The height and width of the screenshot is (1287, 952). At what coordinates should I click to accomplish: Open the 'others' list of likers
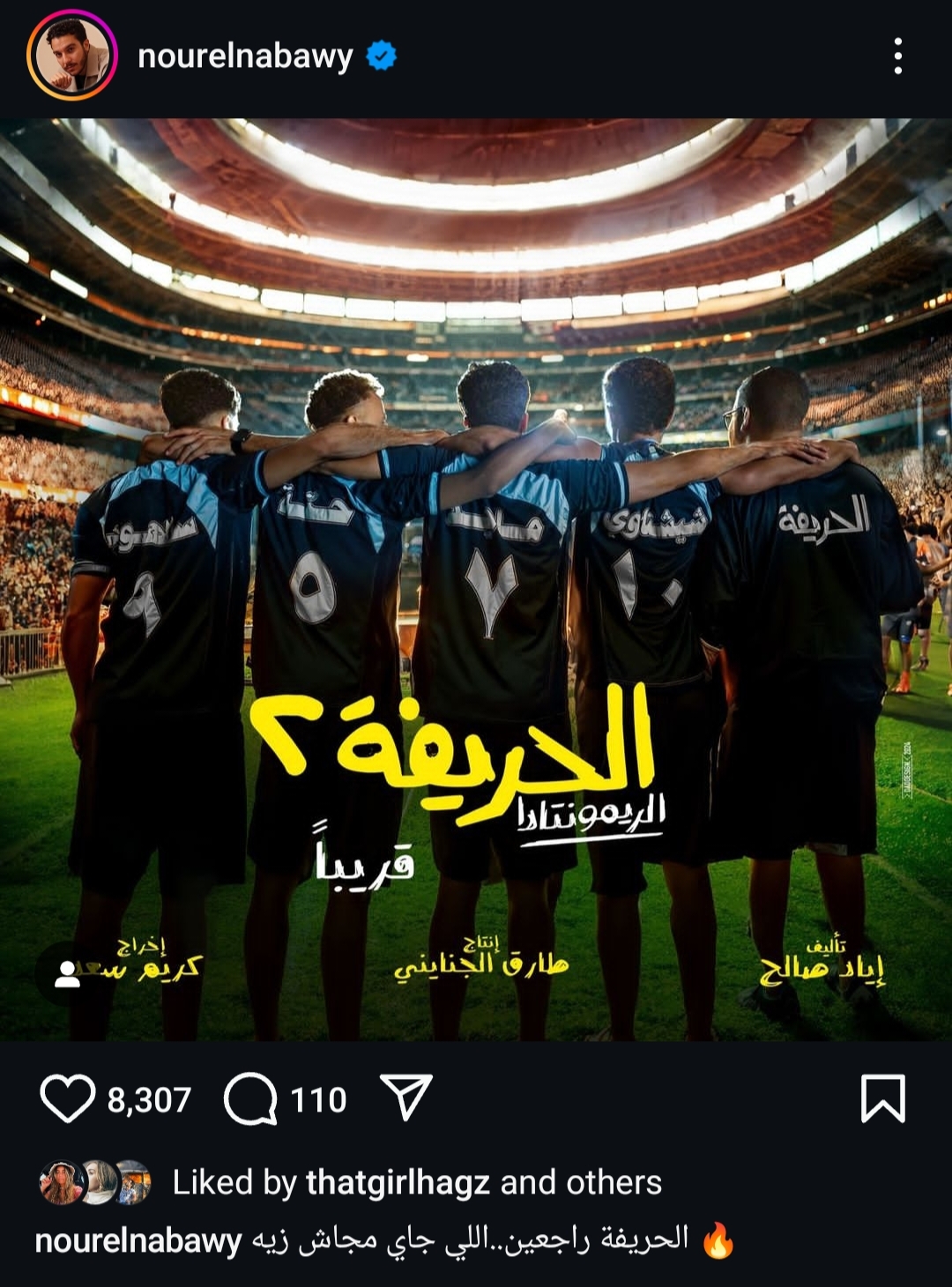point(614,1183)
